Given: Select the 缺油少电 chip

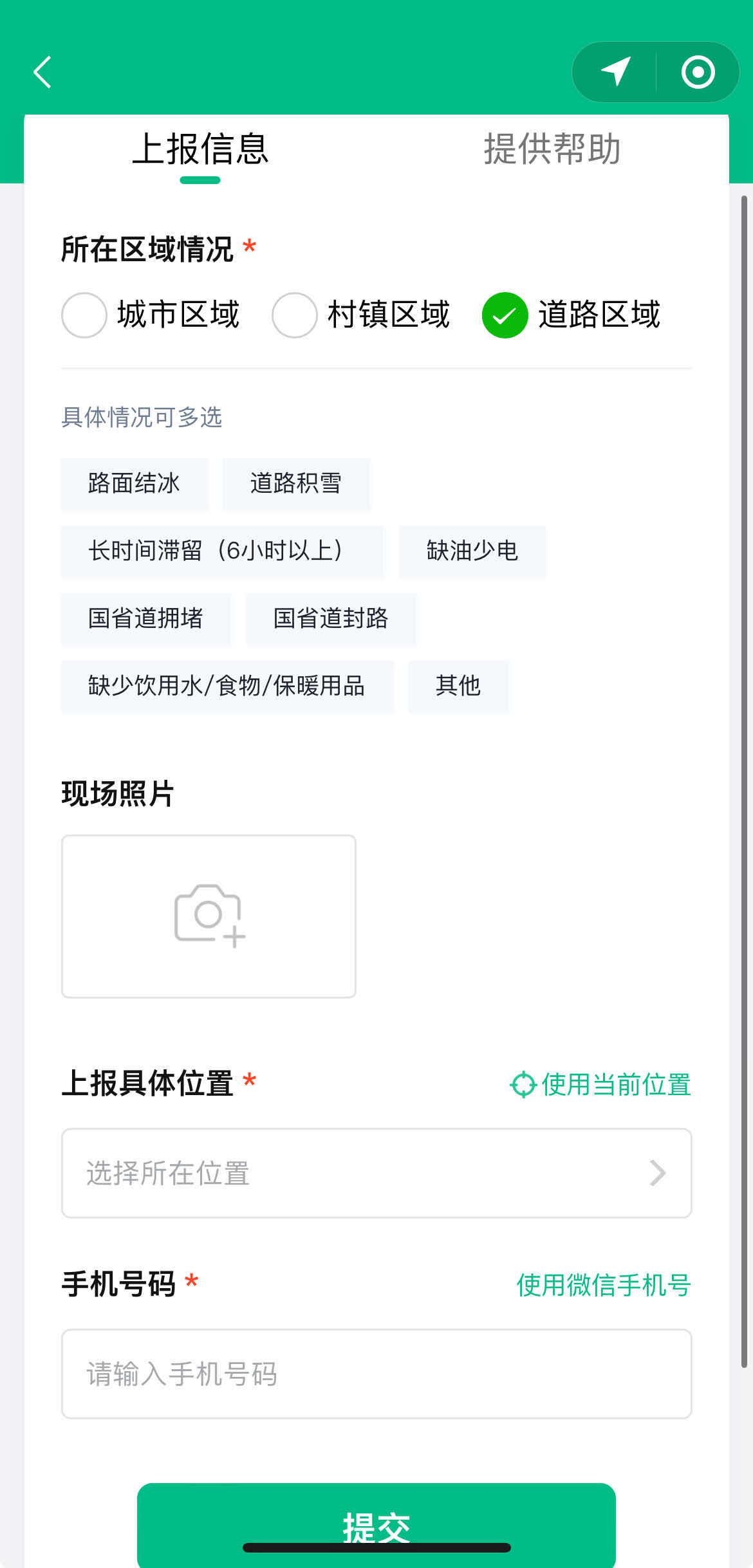Looking at the screenshot, I should coord(472,551).
